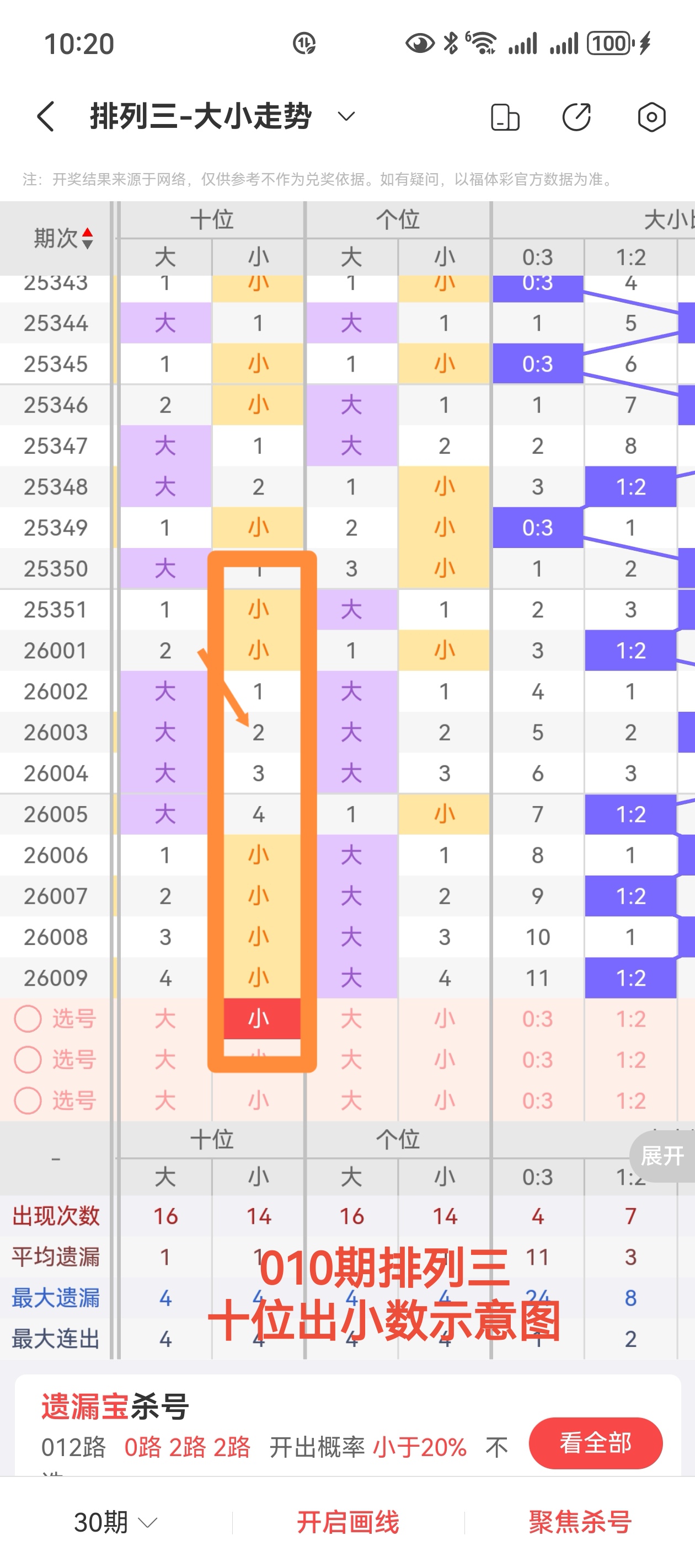Open the 30期 period selector

(116, 1522)
